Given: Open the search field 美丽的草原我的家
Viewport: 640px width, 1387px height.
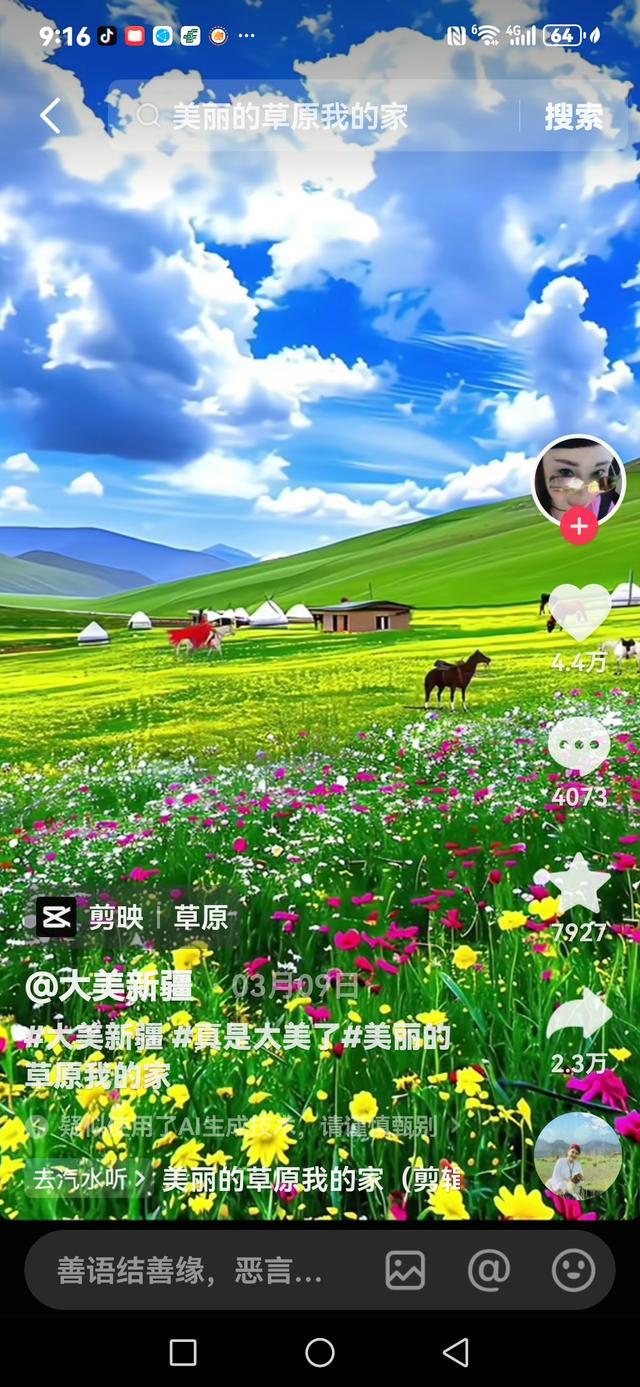Looking at the screenshot, I should point(300,117).
